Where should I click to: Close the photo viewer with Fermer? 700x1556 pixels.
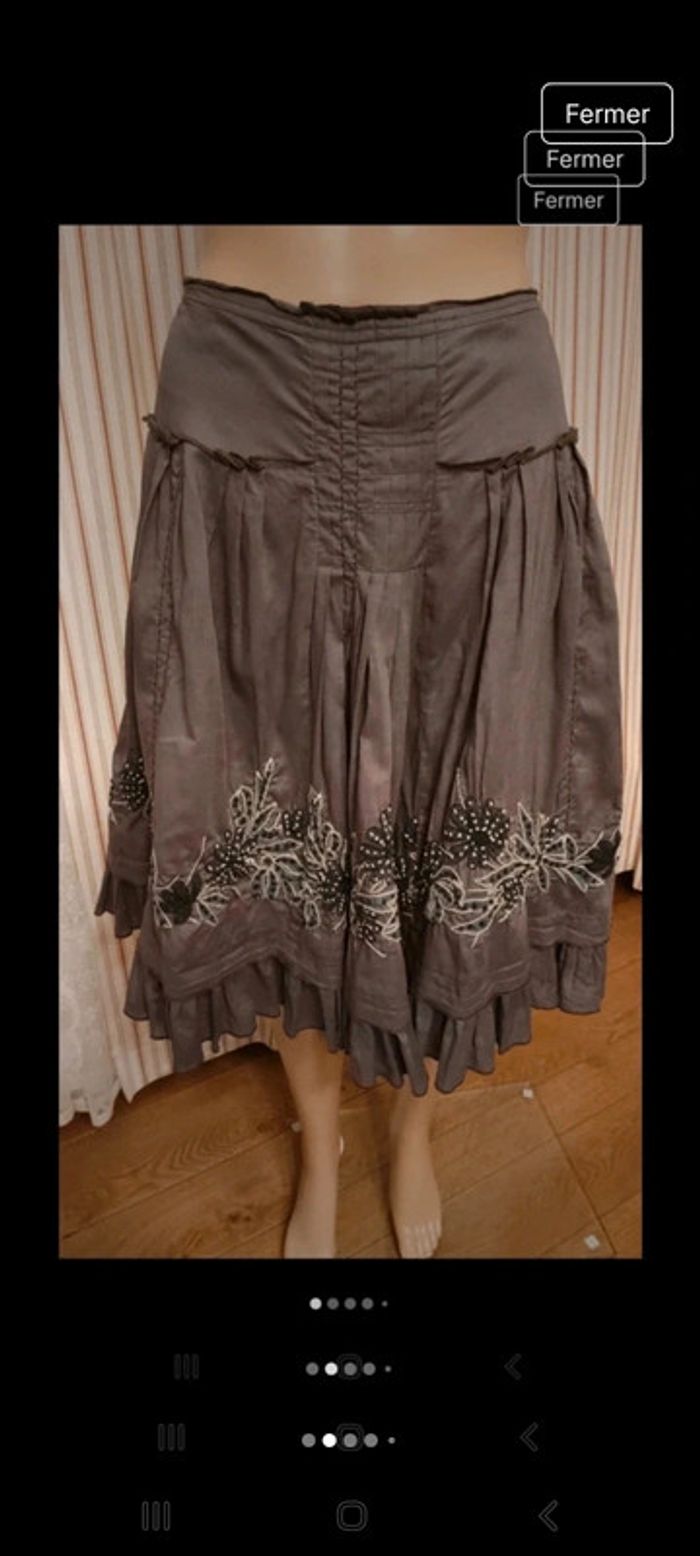pyautogui.click(x=607, y=114)
